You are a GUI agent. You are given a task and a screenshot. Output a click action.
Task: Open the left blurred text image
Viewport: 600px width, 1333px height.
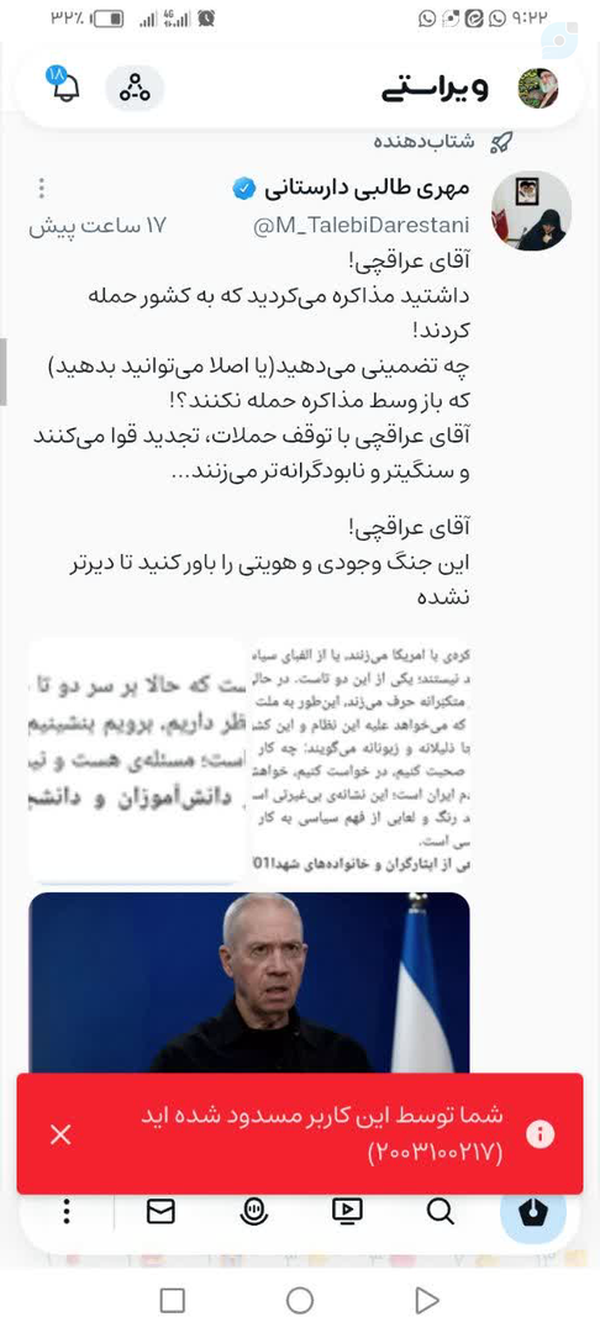pyautogui.click(x=137, y=760)
